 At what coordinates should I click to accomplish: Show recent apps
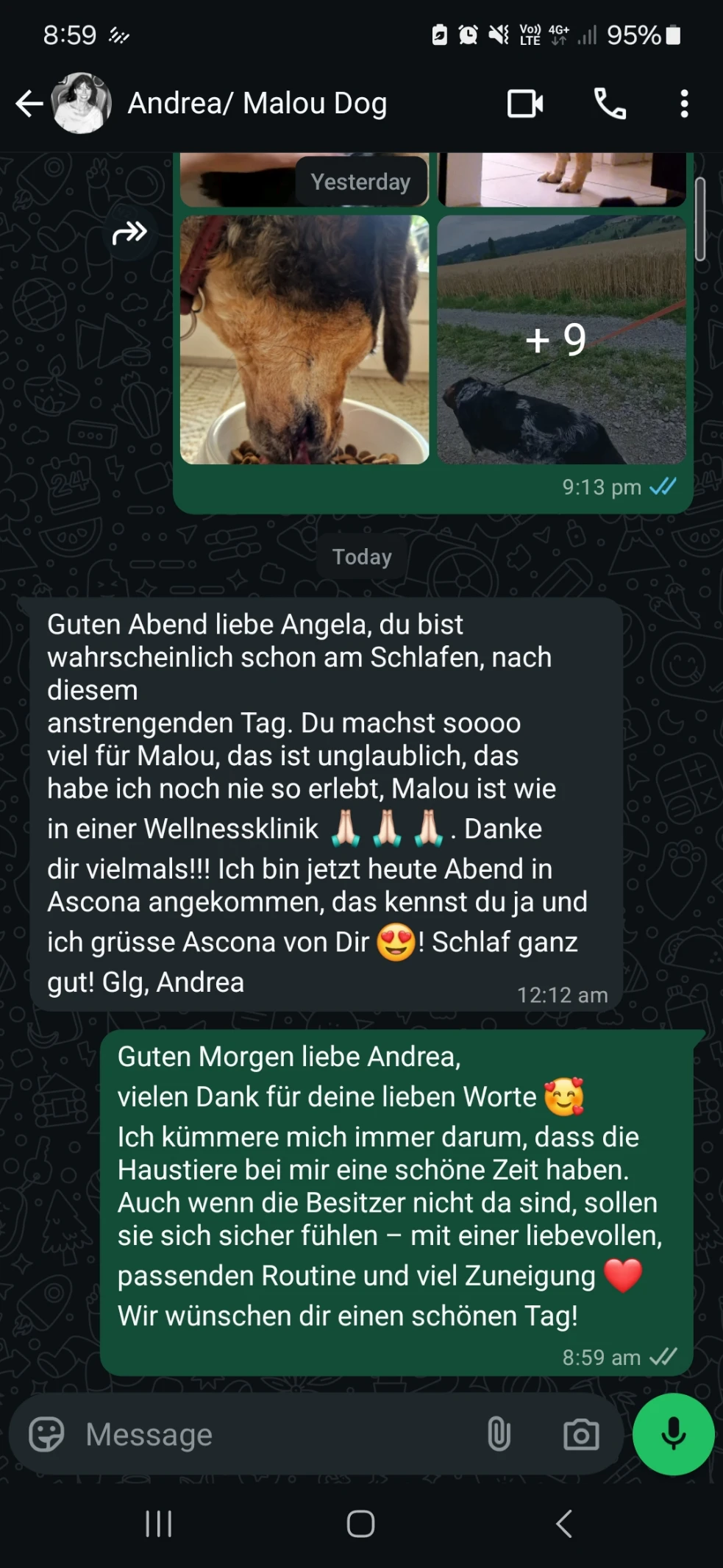coord(158,1524)
